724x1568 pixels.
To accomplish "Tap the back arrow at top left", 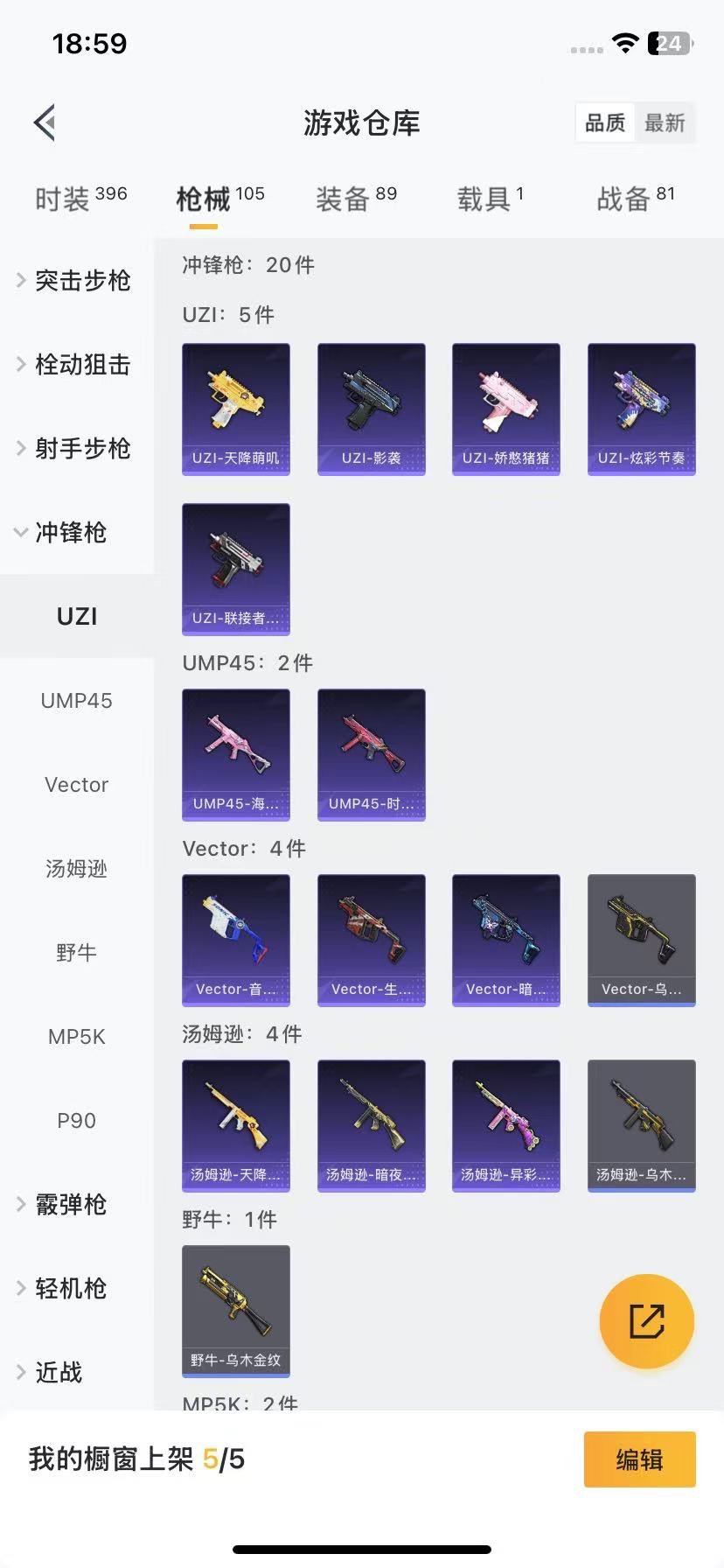I will pyautogui.click(x=44, y=122).
